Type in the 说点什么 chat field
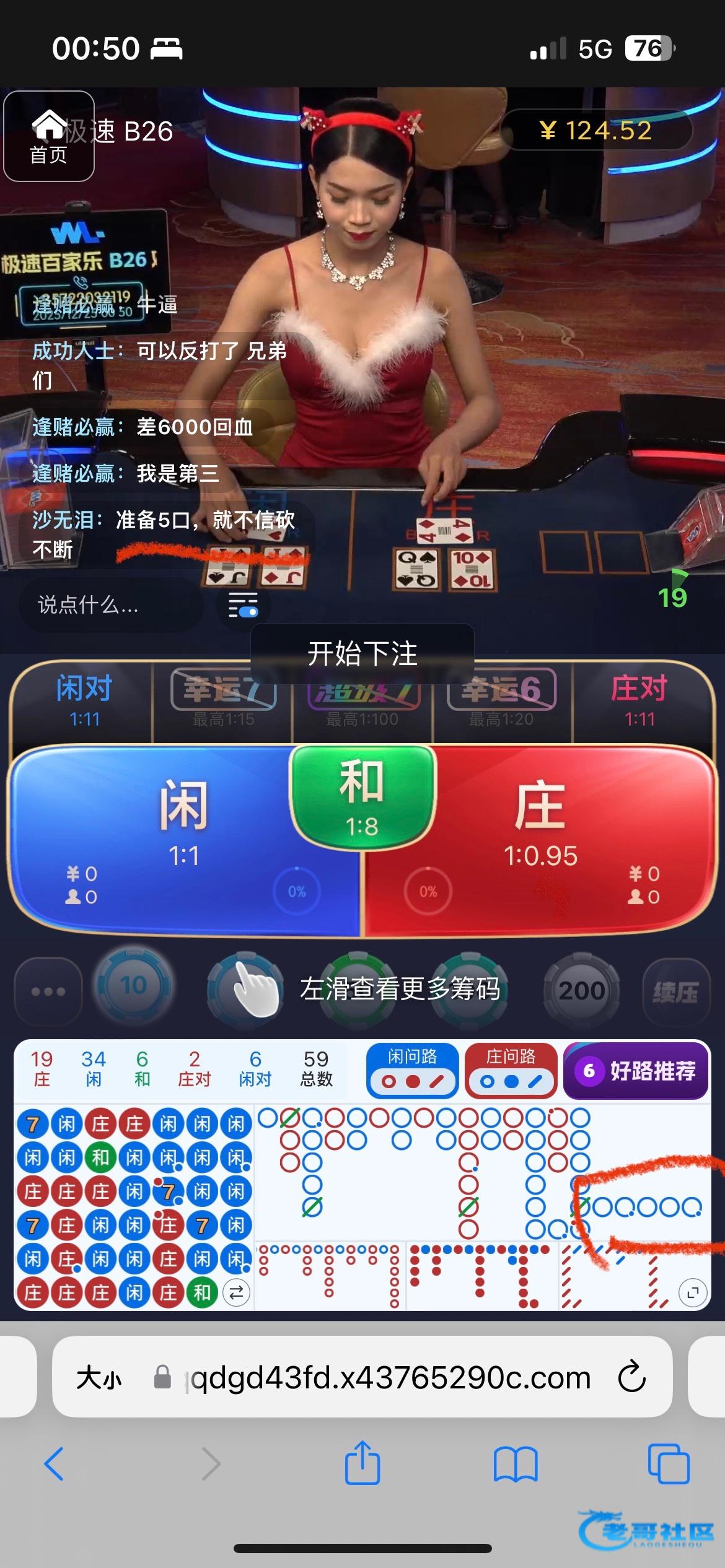725x1568 pixels. 112,604
